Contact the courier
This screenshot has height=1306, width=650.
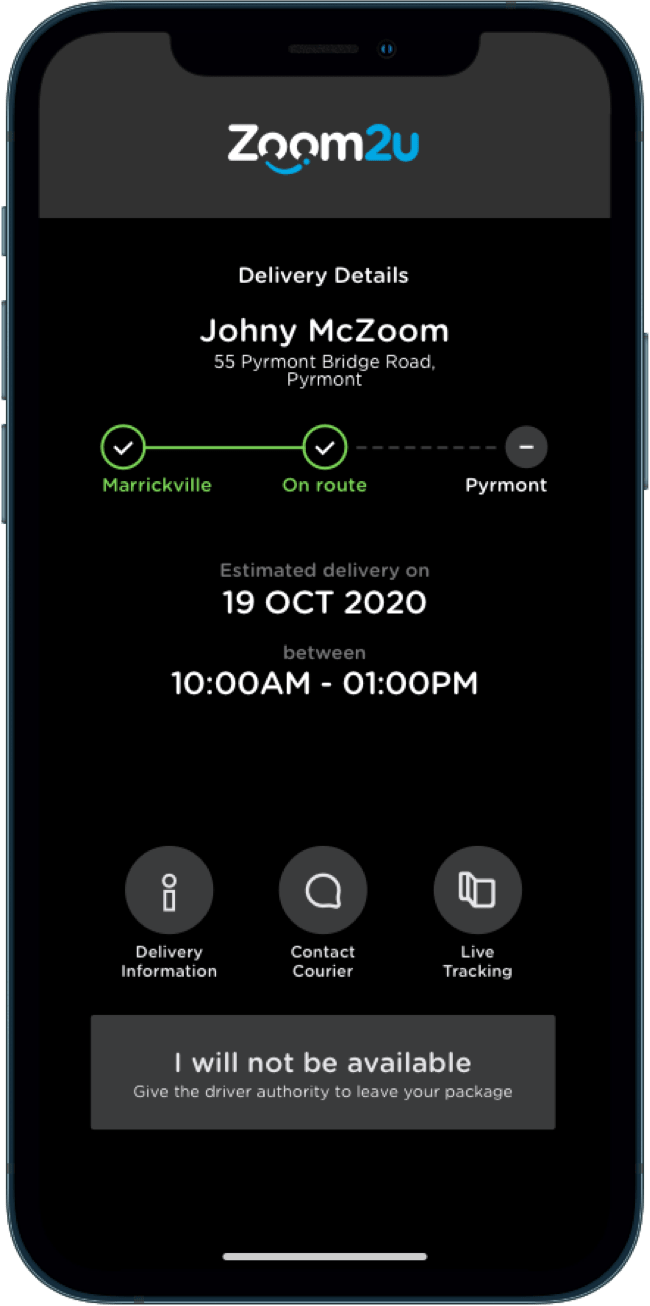click(323, 890)
